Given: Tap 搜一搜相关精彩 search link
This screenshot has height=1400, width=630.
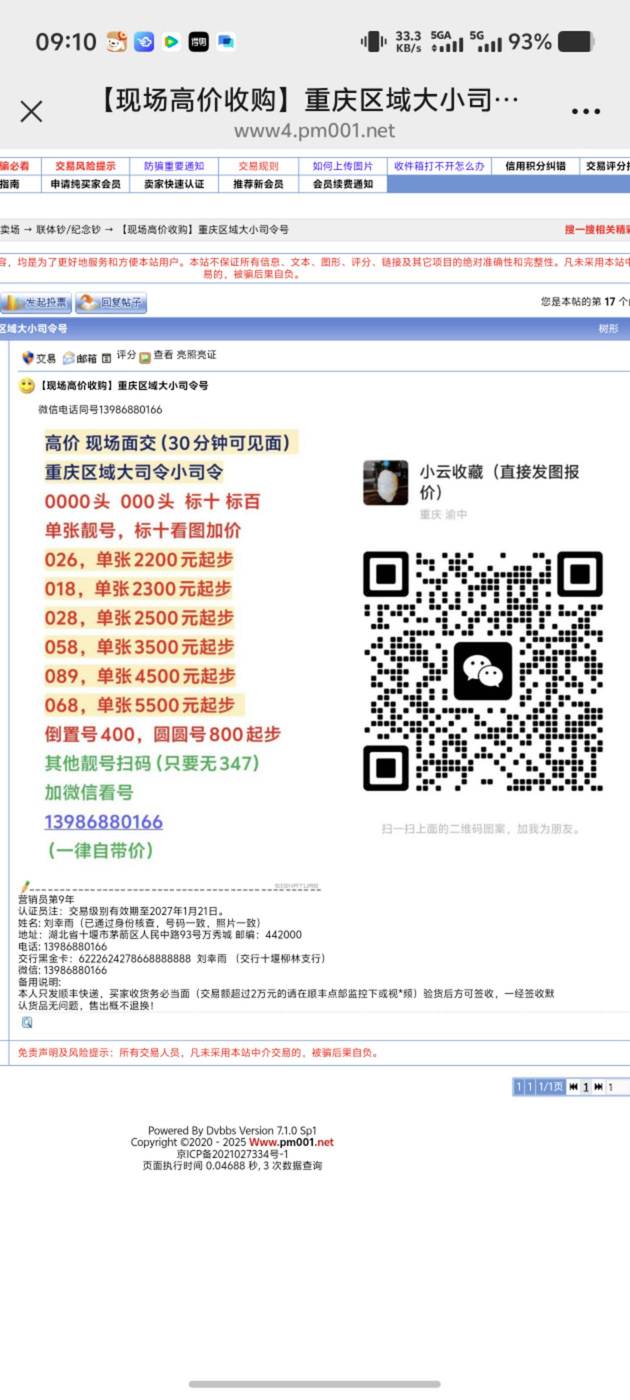Looking at the screenshot, I should coord(597,230).
